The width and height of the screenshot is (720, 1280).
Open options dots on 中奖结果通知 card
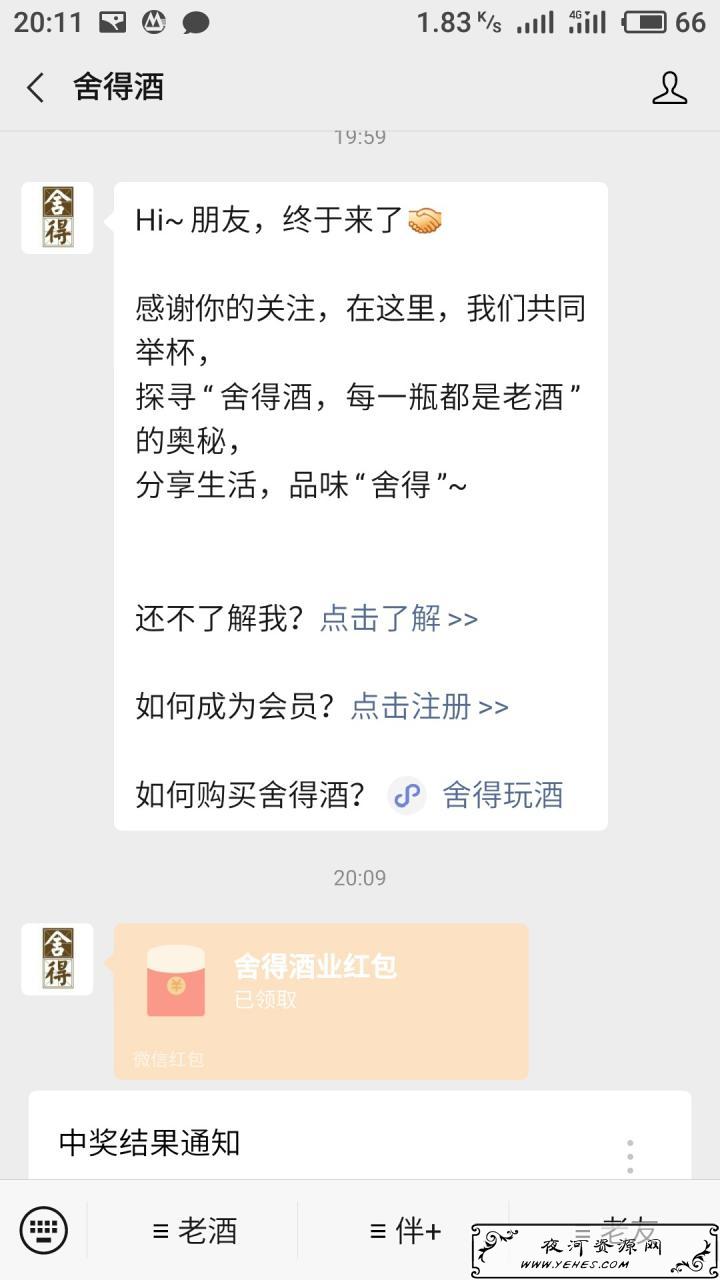tap(630, 1156)
